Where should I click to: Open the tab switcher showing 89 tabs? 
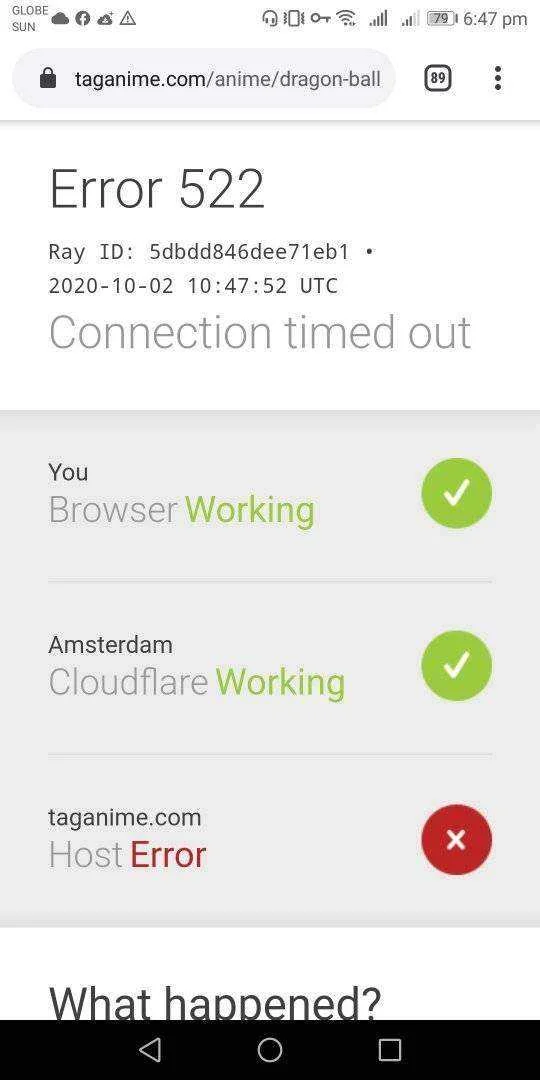coord(437,79)
